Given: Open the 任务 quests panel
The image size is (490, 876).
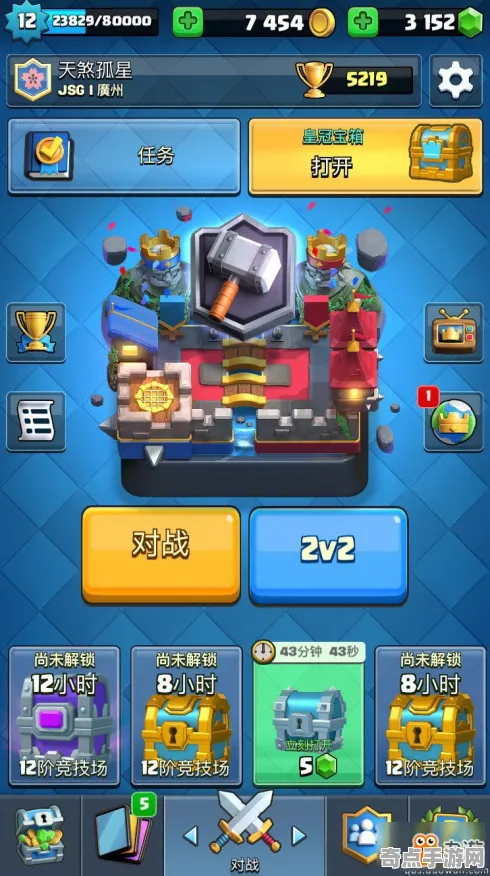Looking at the screenshot, I should (124, 156).
